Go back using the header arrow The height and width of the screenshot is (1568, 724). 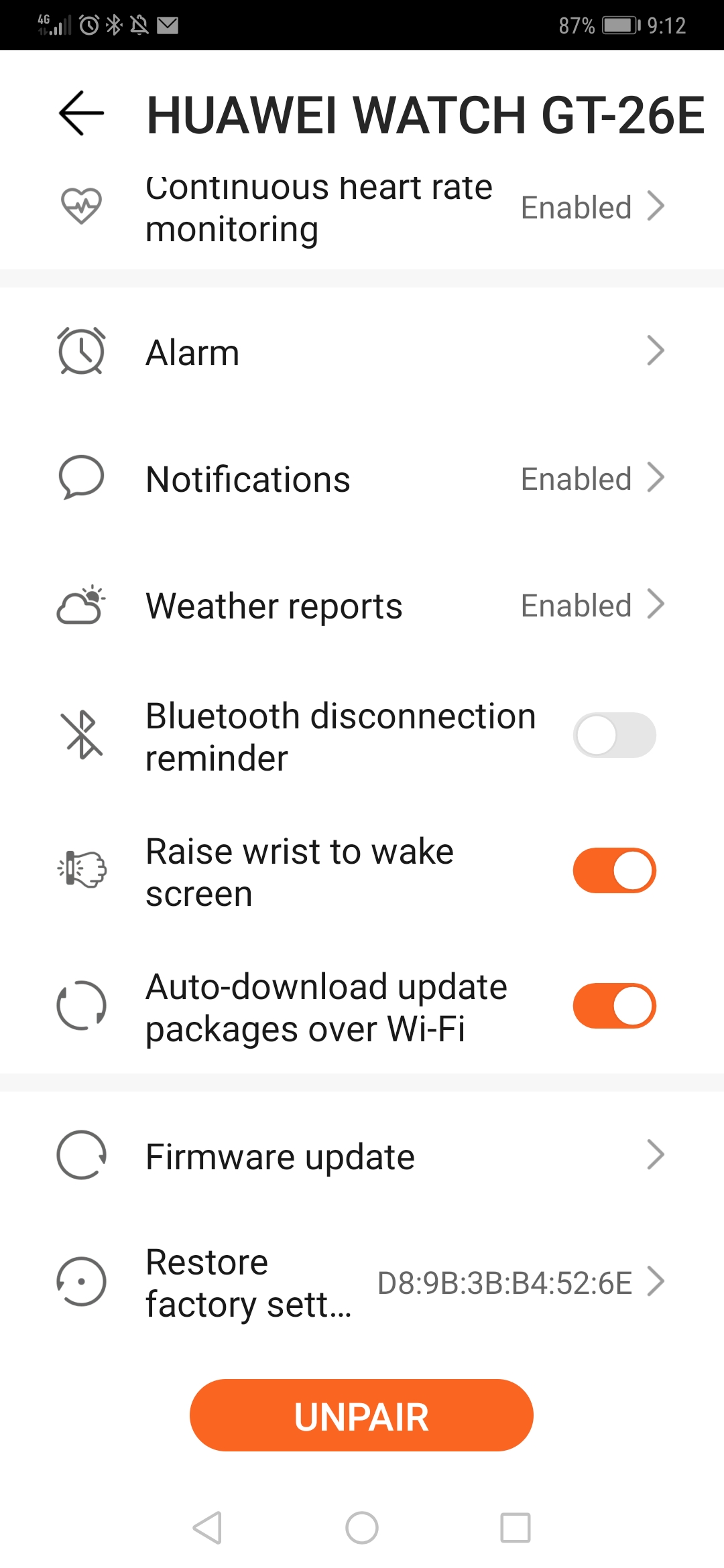pos(81,113)
